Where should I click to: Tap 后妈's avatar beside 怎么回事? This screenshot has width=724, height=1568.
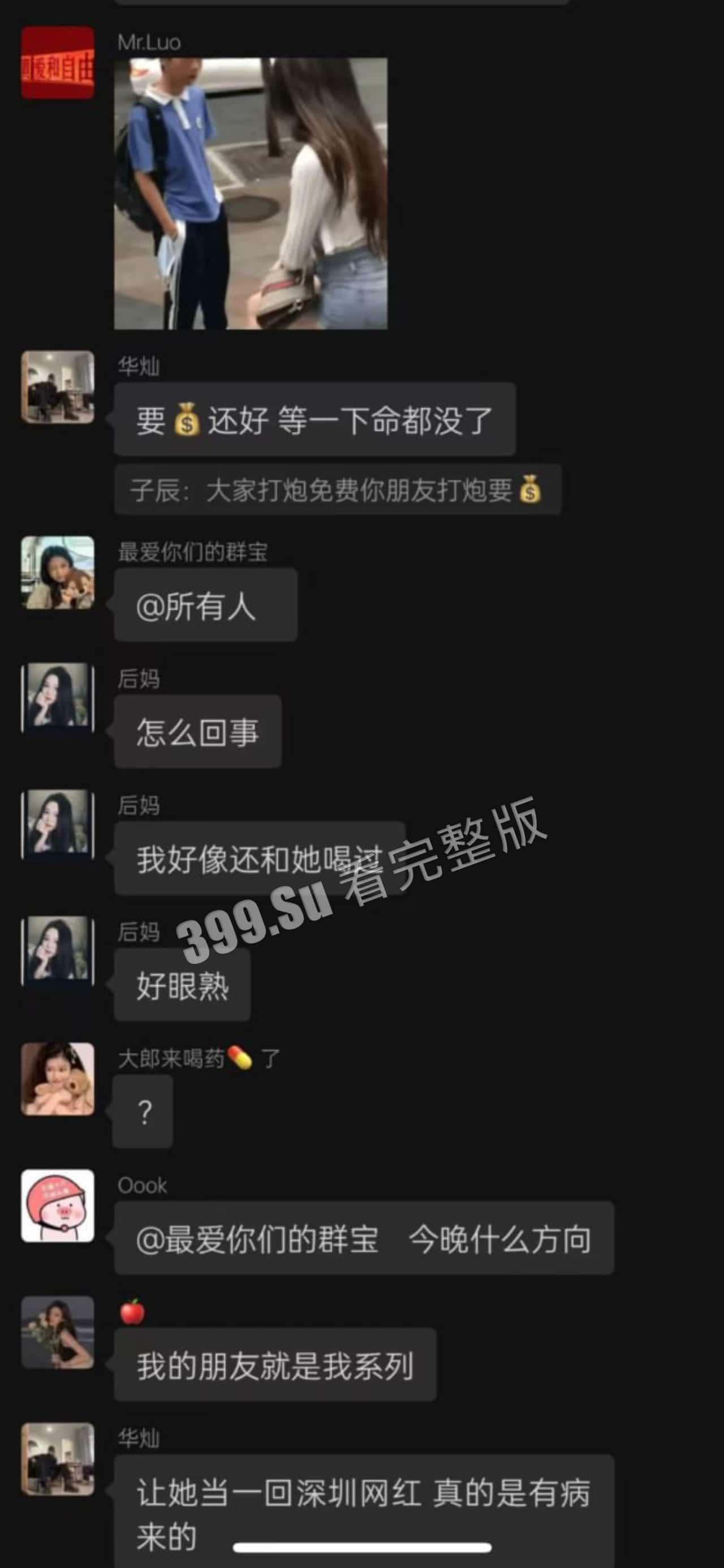pyautogui.click(x=58, y=697)
